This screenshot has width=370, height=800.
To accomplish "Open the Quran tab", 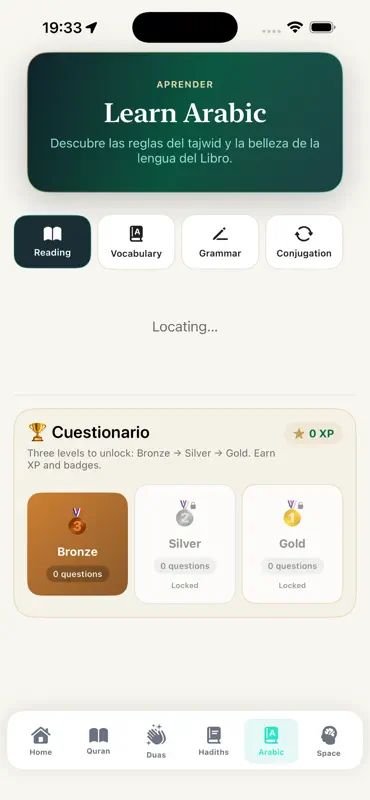I will (98, 741).
